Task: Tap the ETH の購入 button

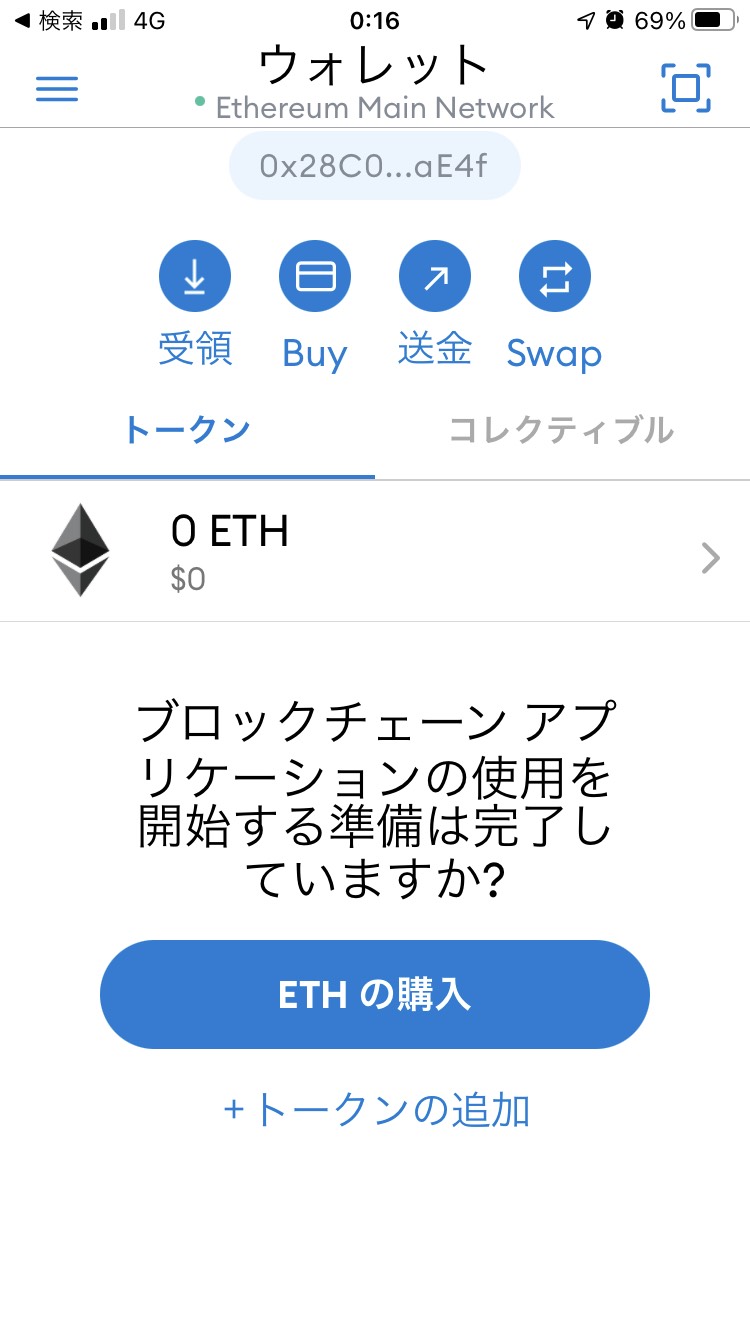Action: [x=375, y=994]
